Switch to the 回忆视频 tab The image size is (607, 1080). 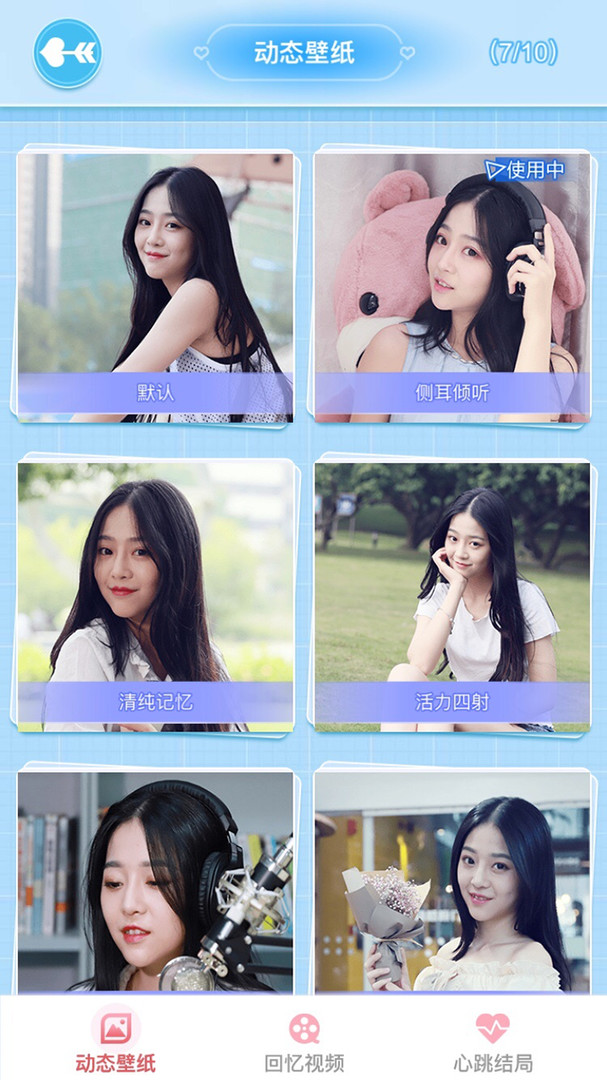(x=304, y=1040)
